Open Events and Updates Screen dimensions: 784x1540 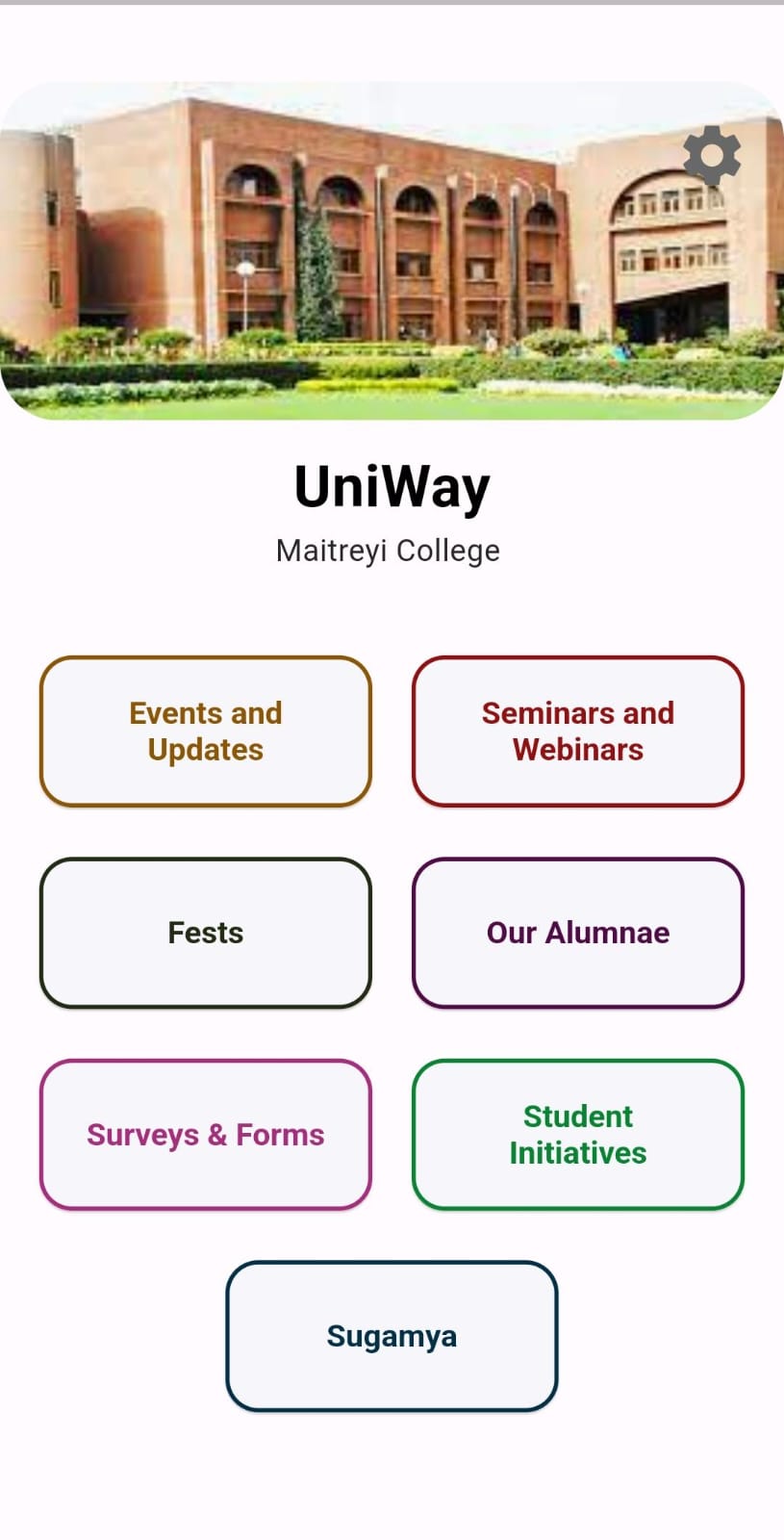(x=205, y=731)
